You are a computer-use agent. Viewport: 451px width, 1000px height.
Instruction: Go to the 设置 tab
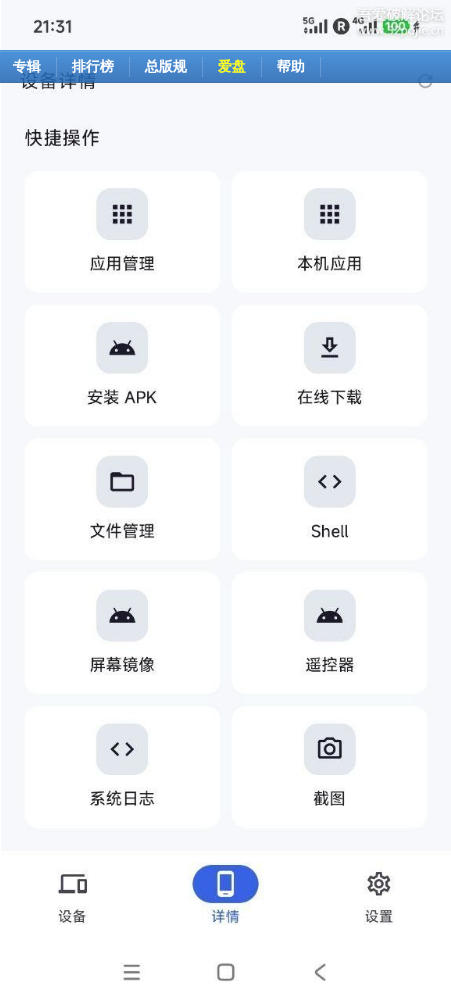379,898
